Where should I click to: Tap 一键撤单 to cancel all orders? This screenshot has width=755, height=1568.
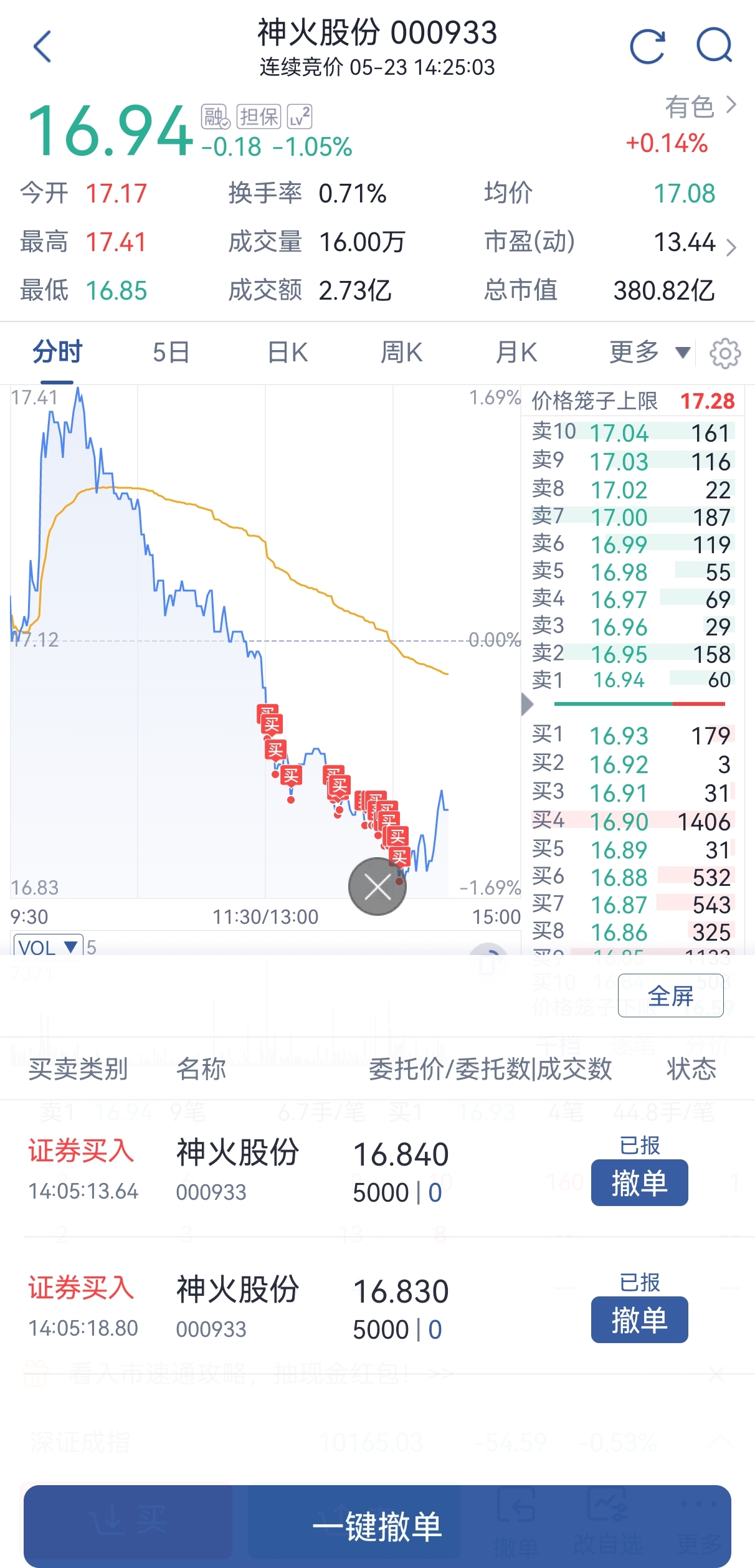tap(377, 1526)
